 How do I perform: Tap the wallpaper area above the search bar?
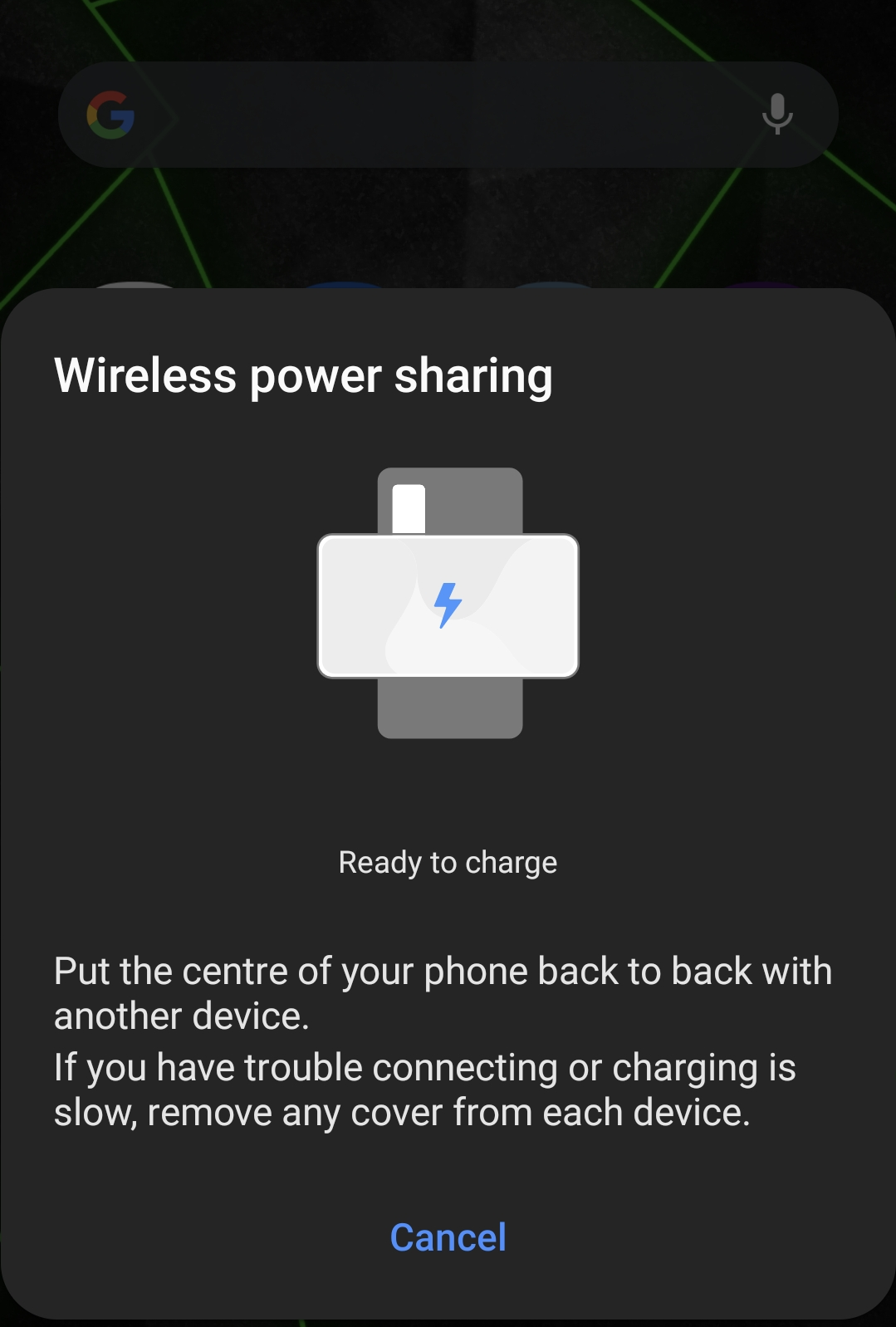coord(448,33)
